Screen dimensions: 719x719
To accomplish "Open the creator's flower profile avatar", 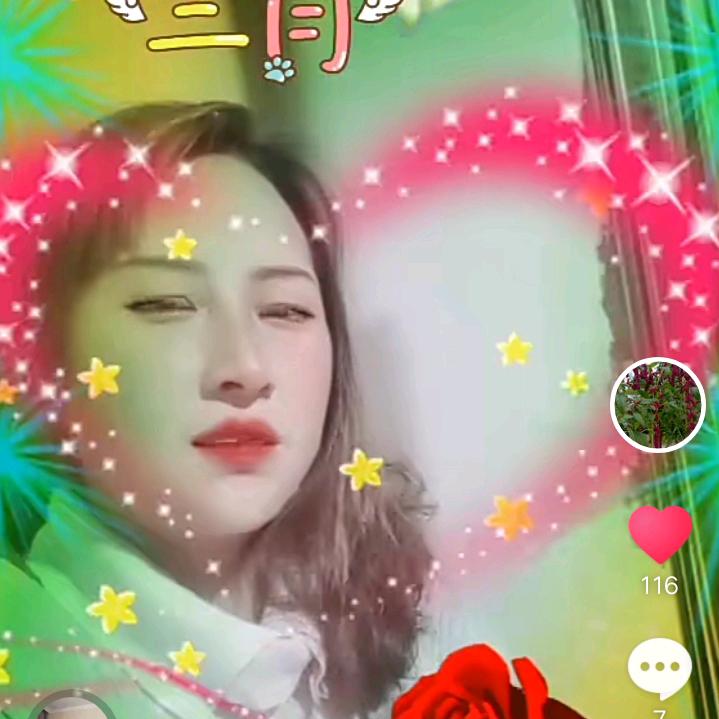I will [658, 404].
